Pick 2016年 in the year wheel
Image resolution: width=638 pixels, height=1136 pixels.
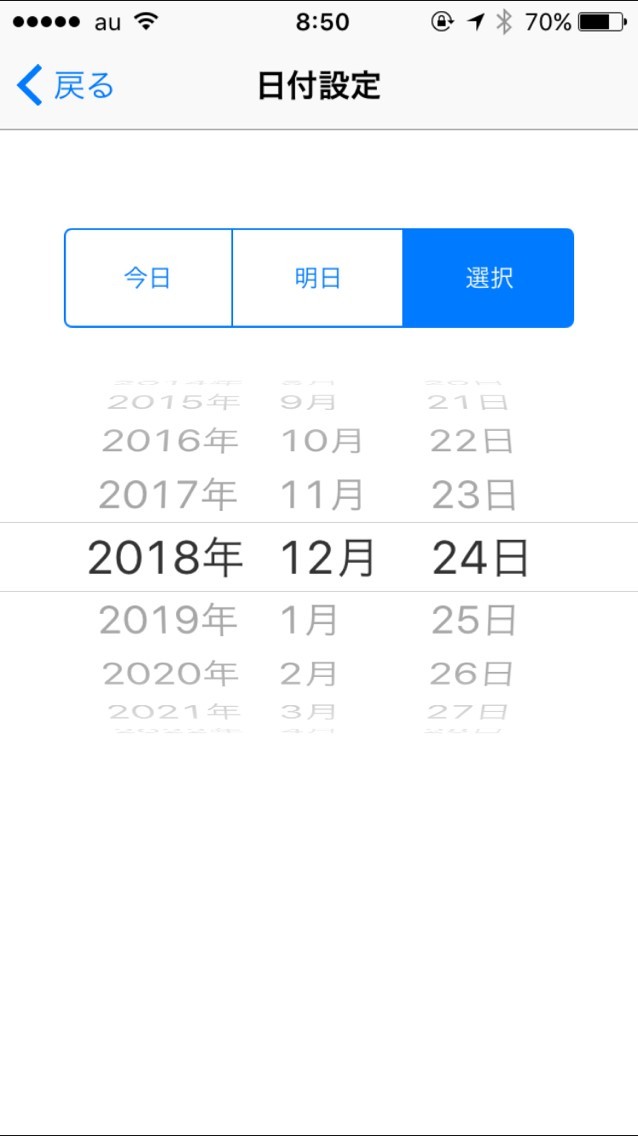click(x=170, y=441)
